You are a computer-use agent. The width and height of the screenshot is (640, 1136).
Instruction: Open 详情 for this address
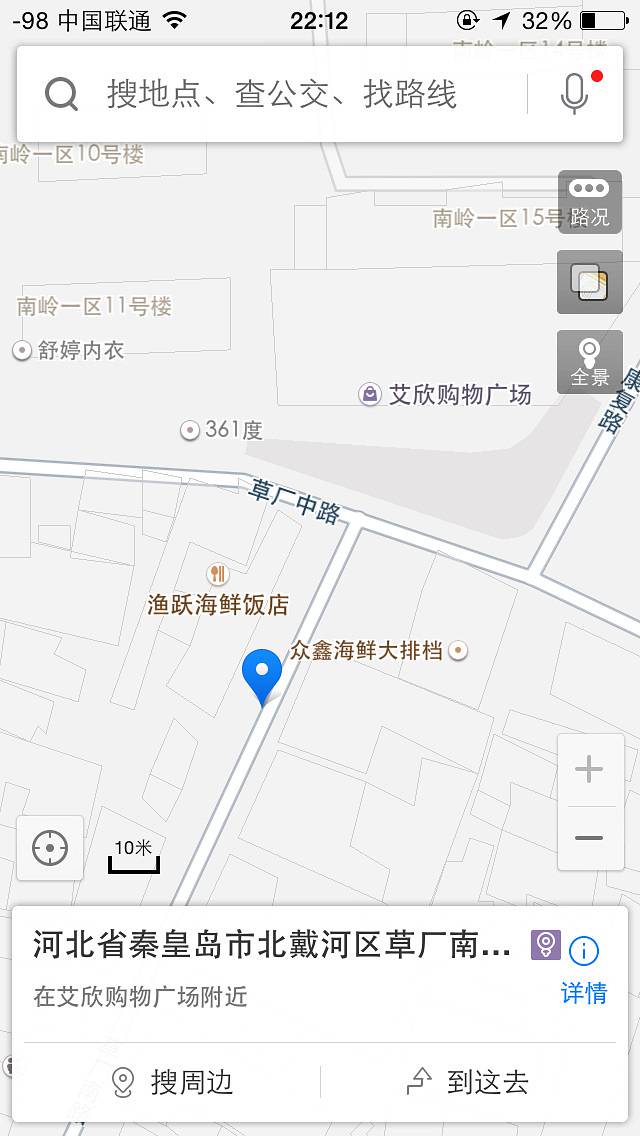pos(584,970)
